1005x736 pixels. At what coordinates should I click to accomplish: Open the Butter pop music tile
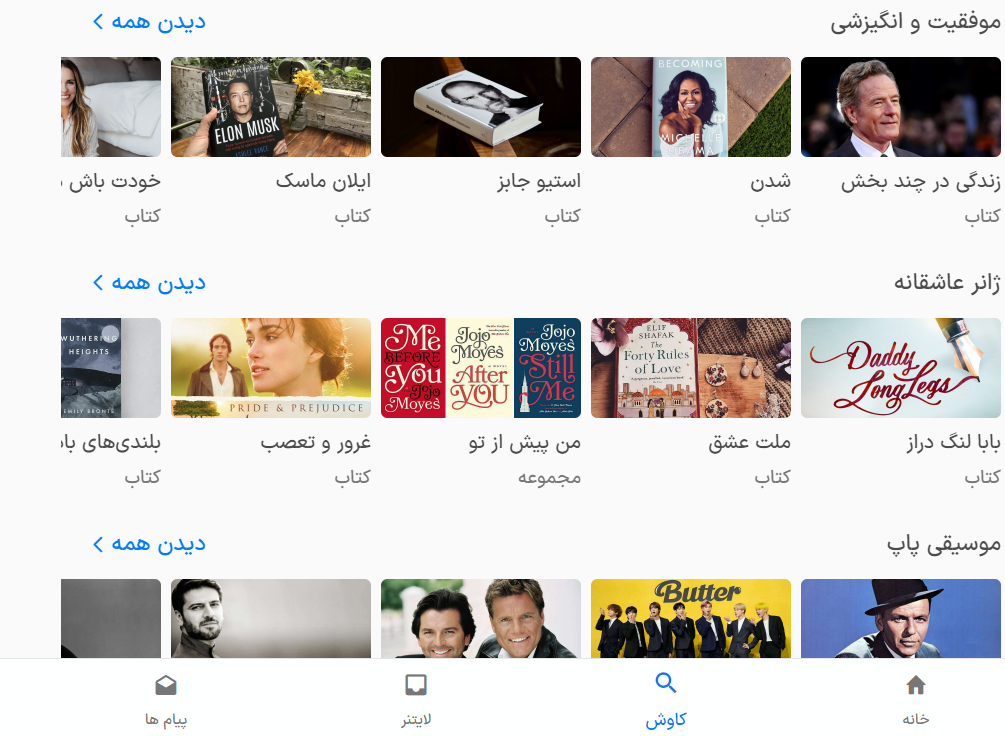690,618
